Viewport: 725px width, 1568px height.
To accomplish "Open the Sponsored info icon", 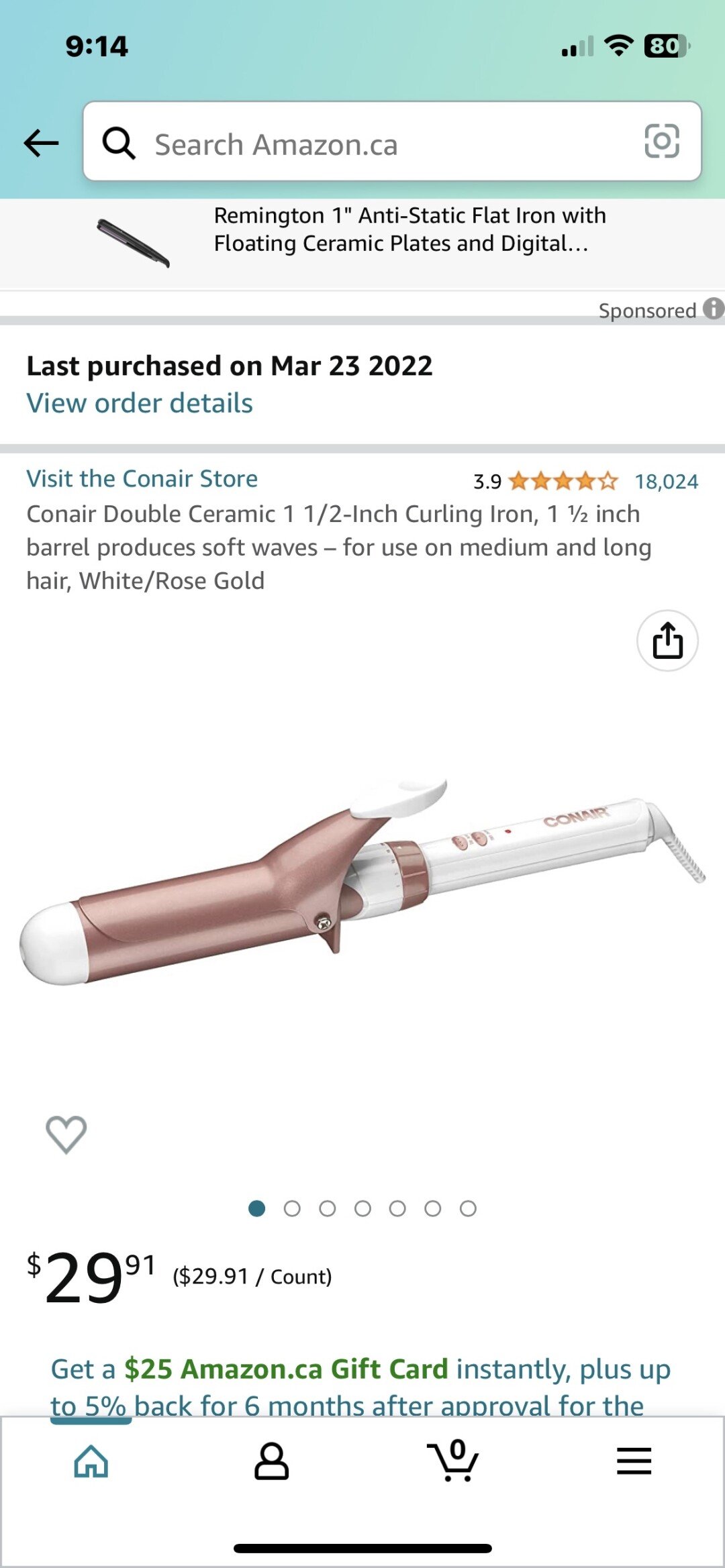I will 713,309.
